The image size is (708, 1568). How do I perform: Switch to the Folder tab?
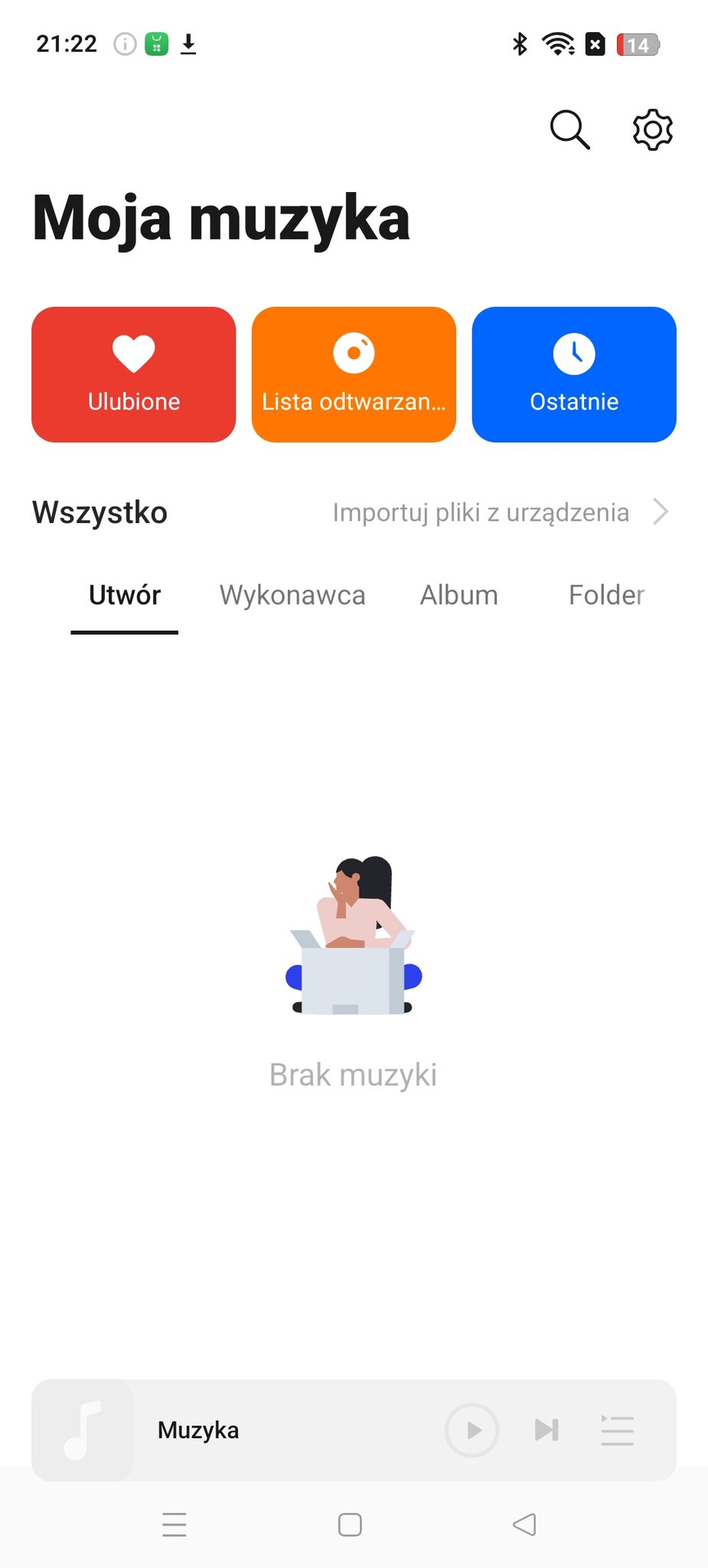pyautogui.click(x=606, y=596)
